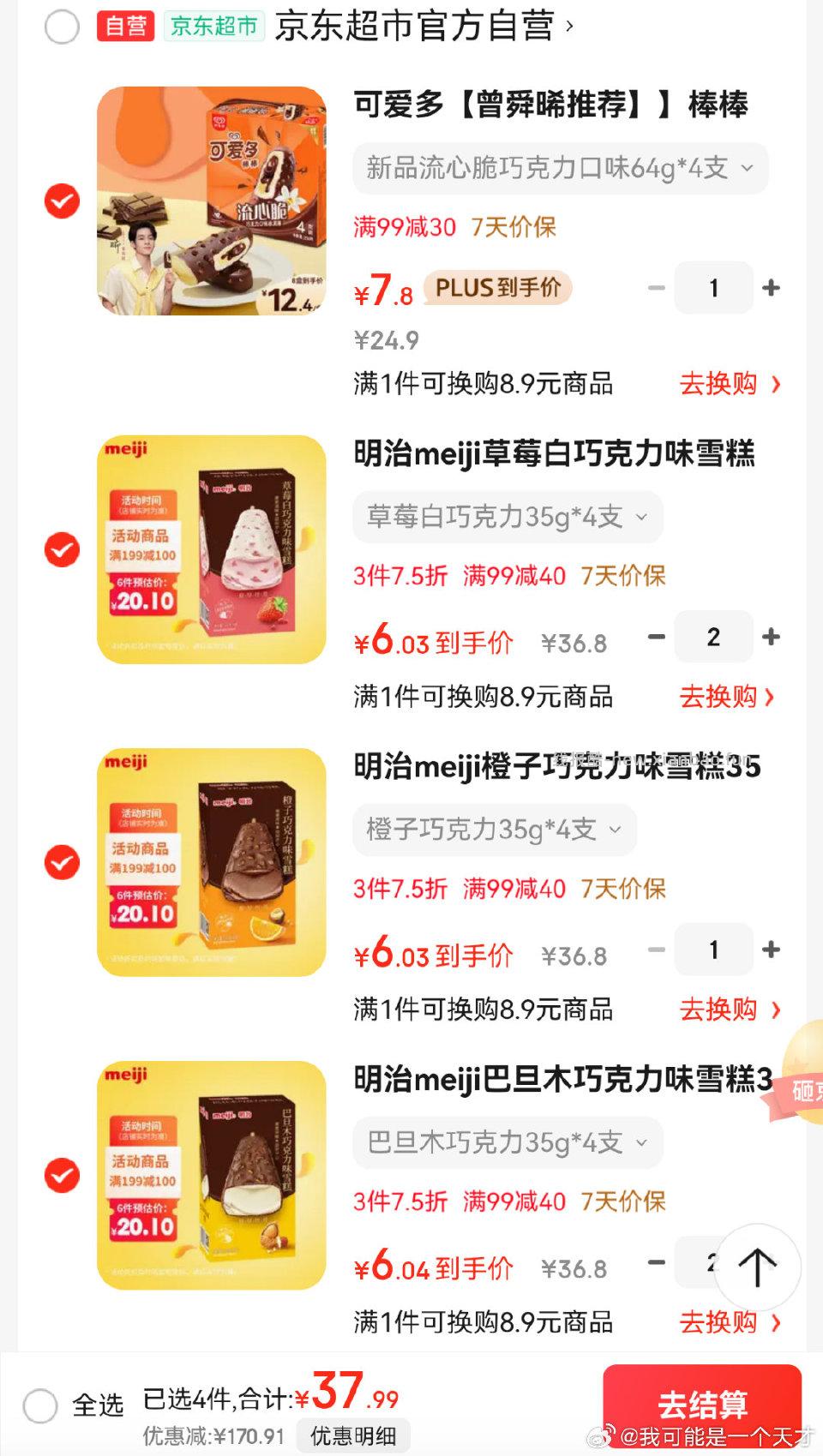Open the 新品流心脆巧克力口味 spec dropdown
This screenshot has width=823, height=1456.
click(560, 168)
